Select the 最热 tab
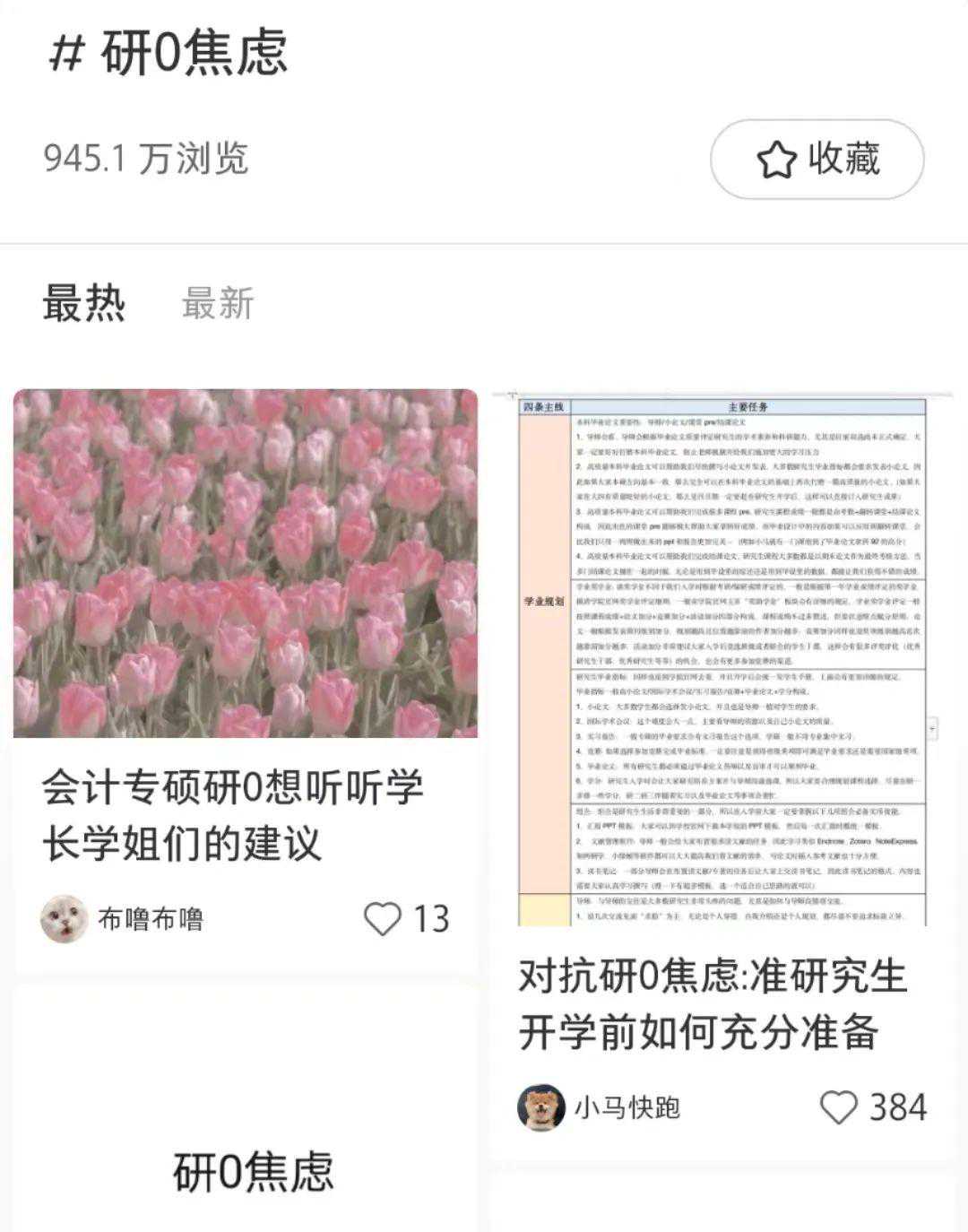 [x=83, y=304]
